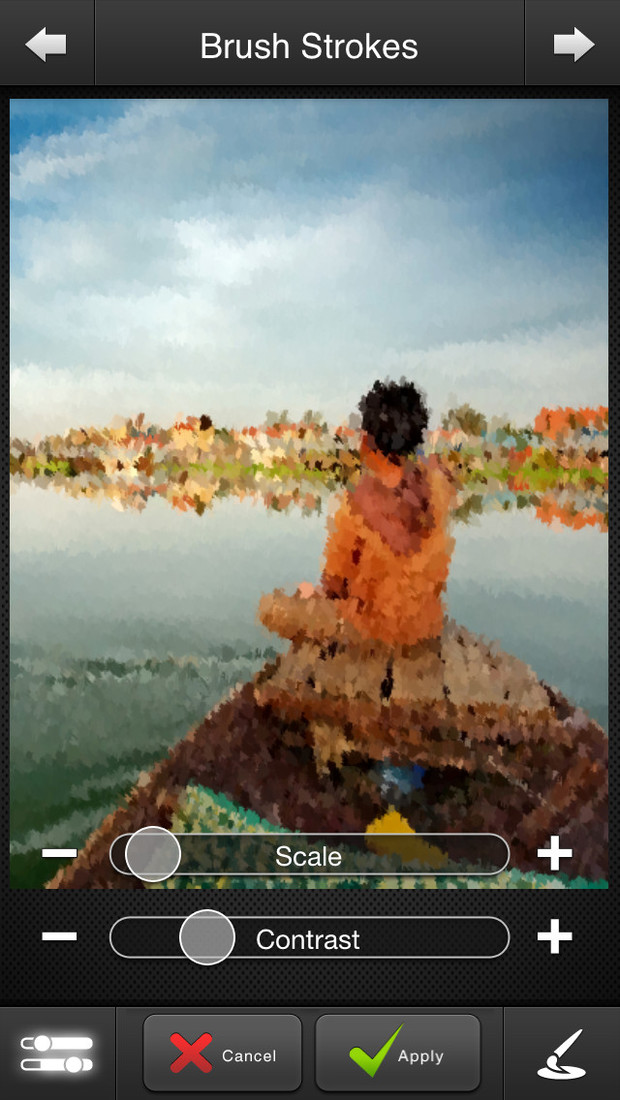Go to the next effect with right arrow

pos(573,45)
